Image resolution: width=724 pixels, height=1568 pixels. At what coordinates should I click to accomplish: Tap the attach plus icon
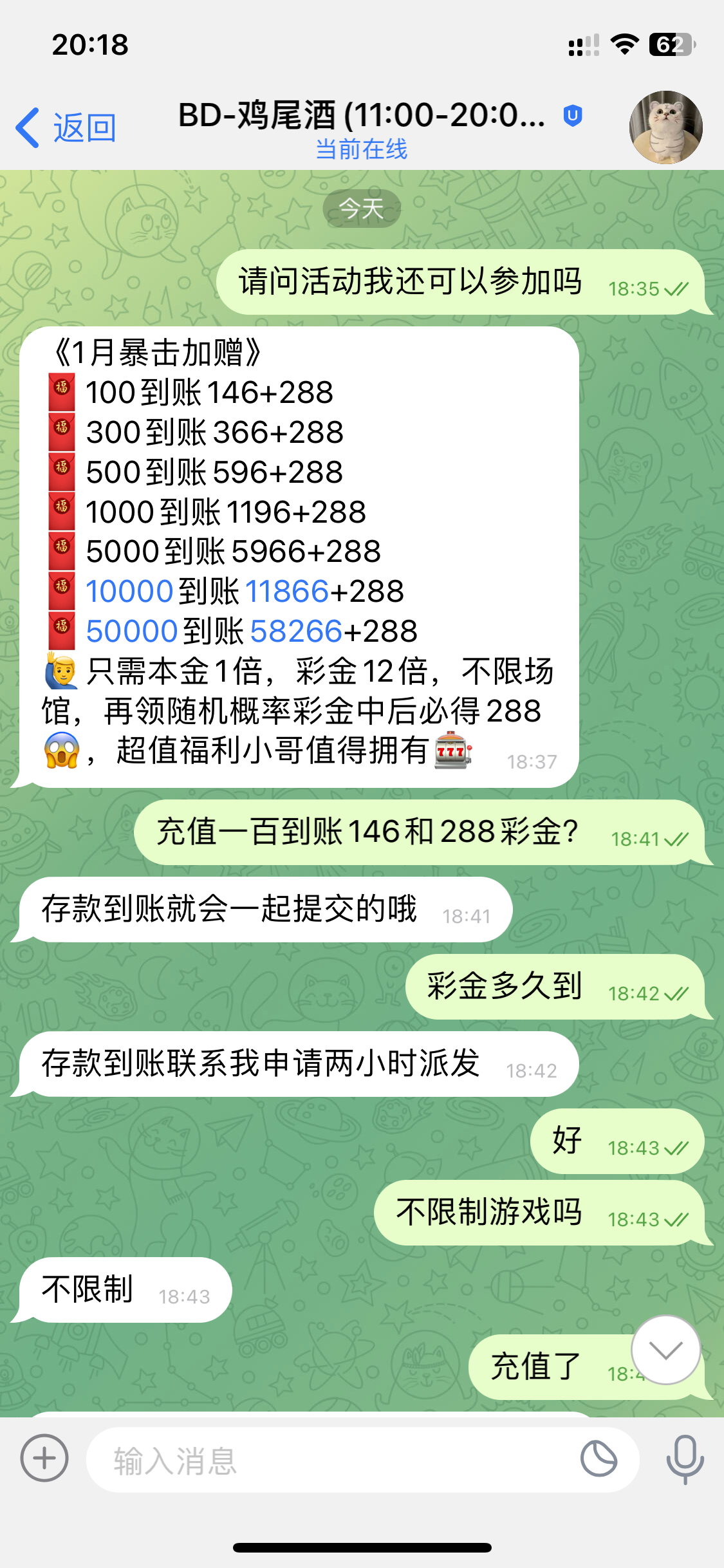pyautogui.click(x=44, y=1459)
